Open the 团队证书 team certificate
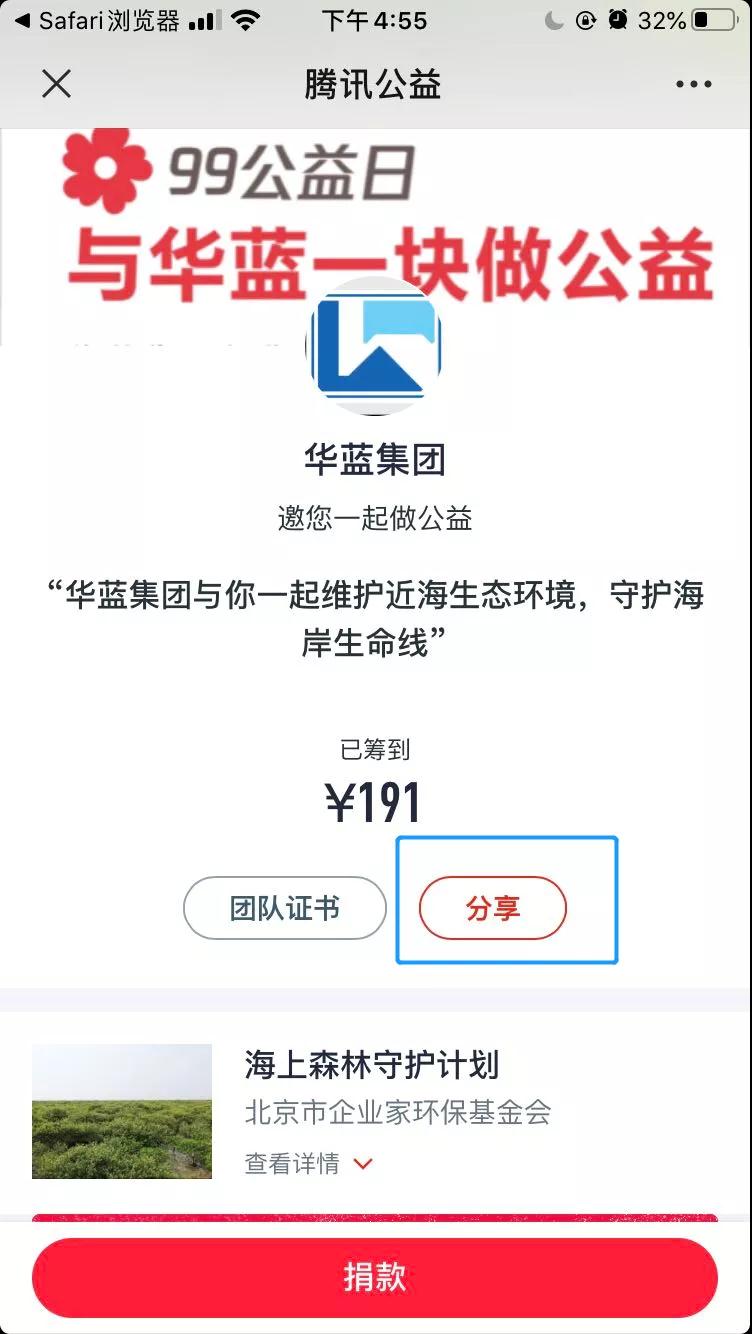 [285, 908]
